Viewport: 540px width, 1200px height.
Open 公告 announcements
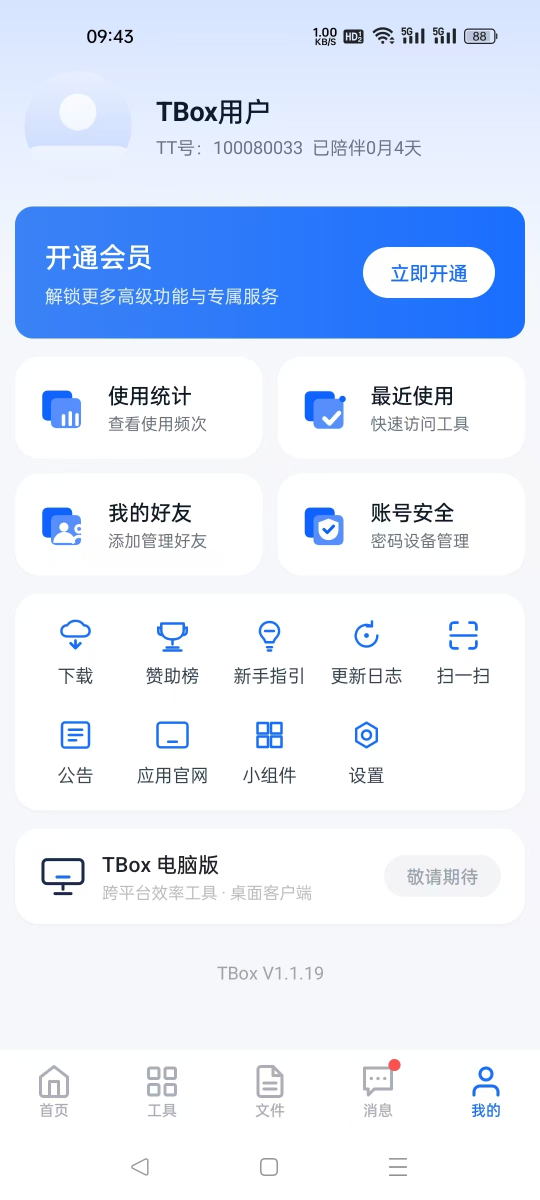tap(75, 752)
